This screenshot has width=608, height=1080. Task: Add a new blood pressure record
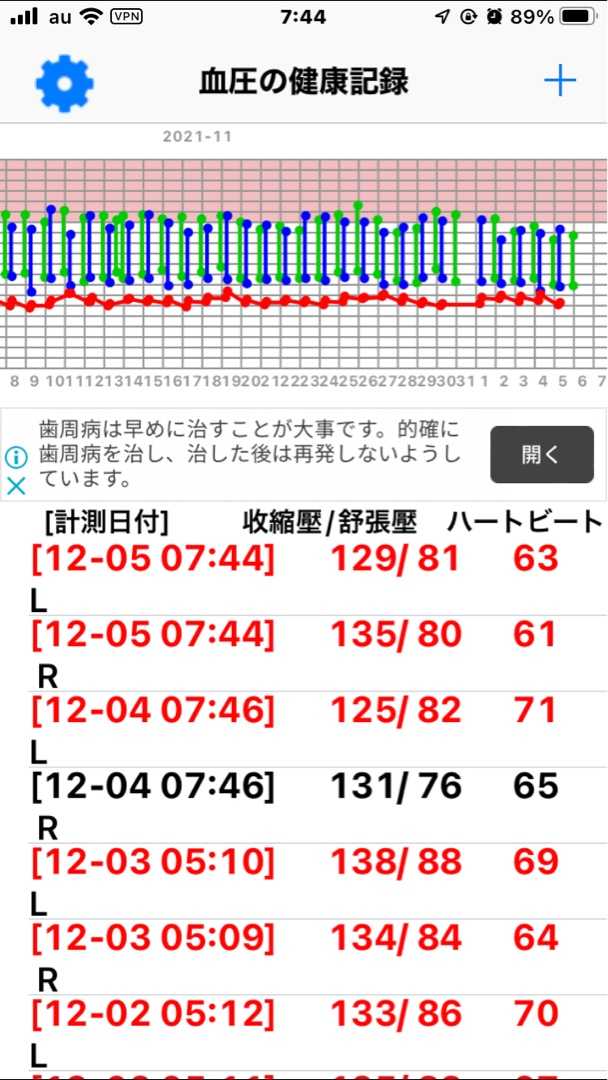[560, 82]
